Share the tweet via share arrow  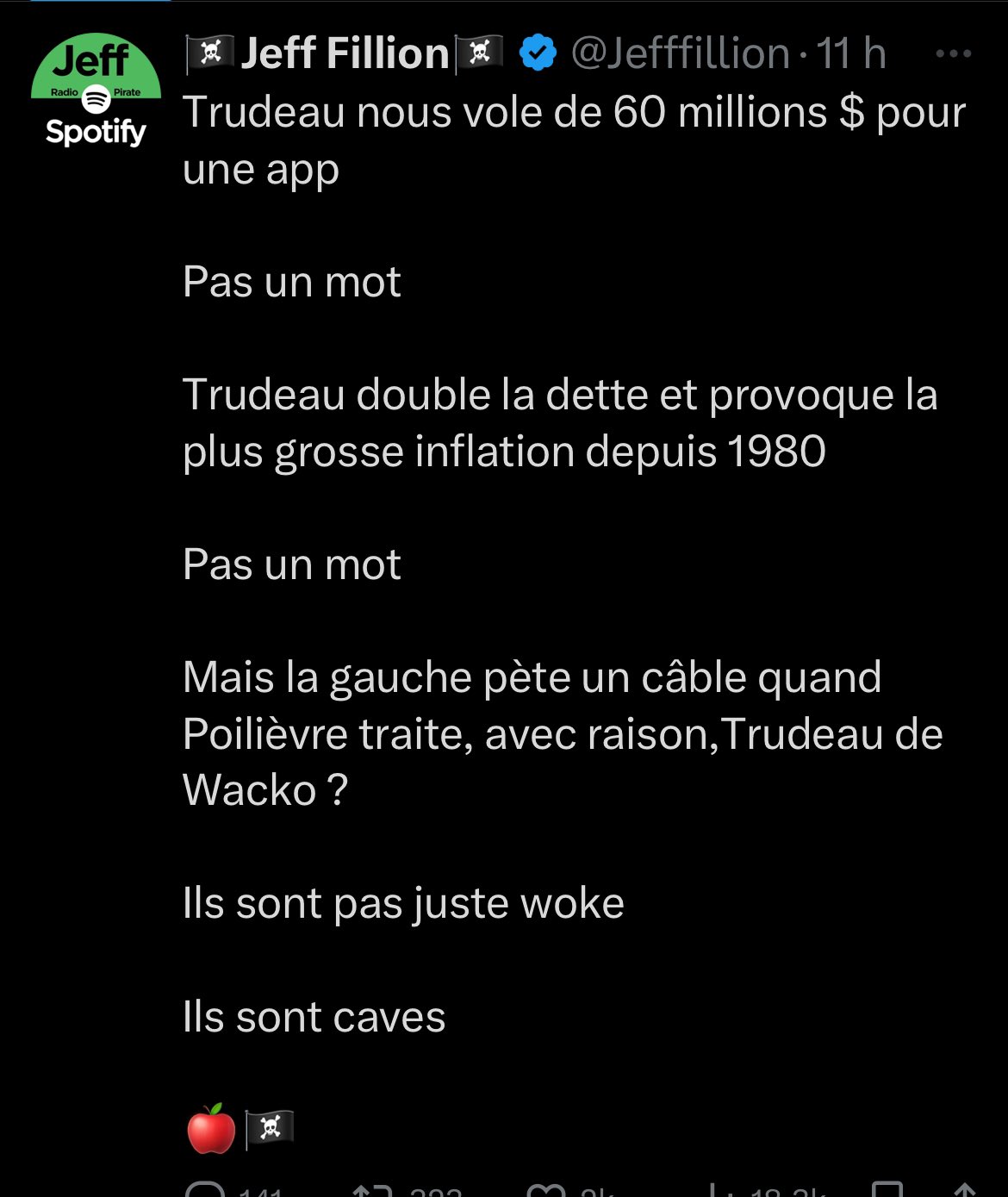click(965, 1191)
